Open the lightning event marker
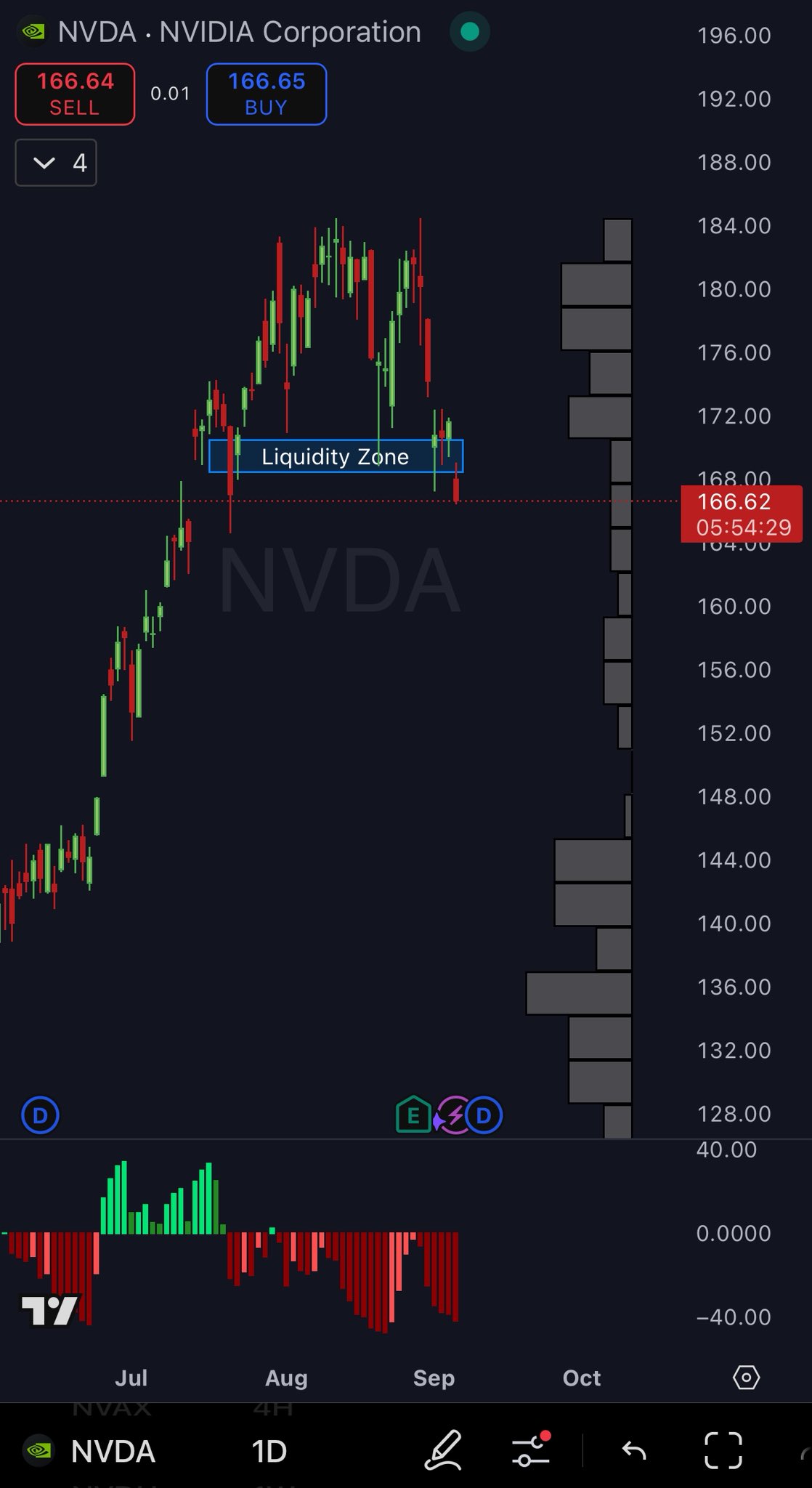Viewport: 812px width, 1488px height. (x=453, y=1115)
